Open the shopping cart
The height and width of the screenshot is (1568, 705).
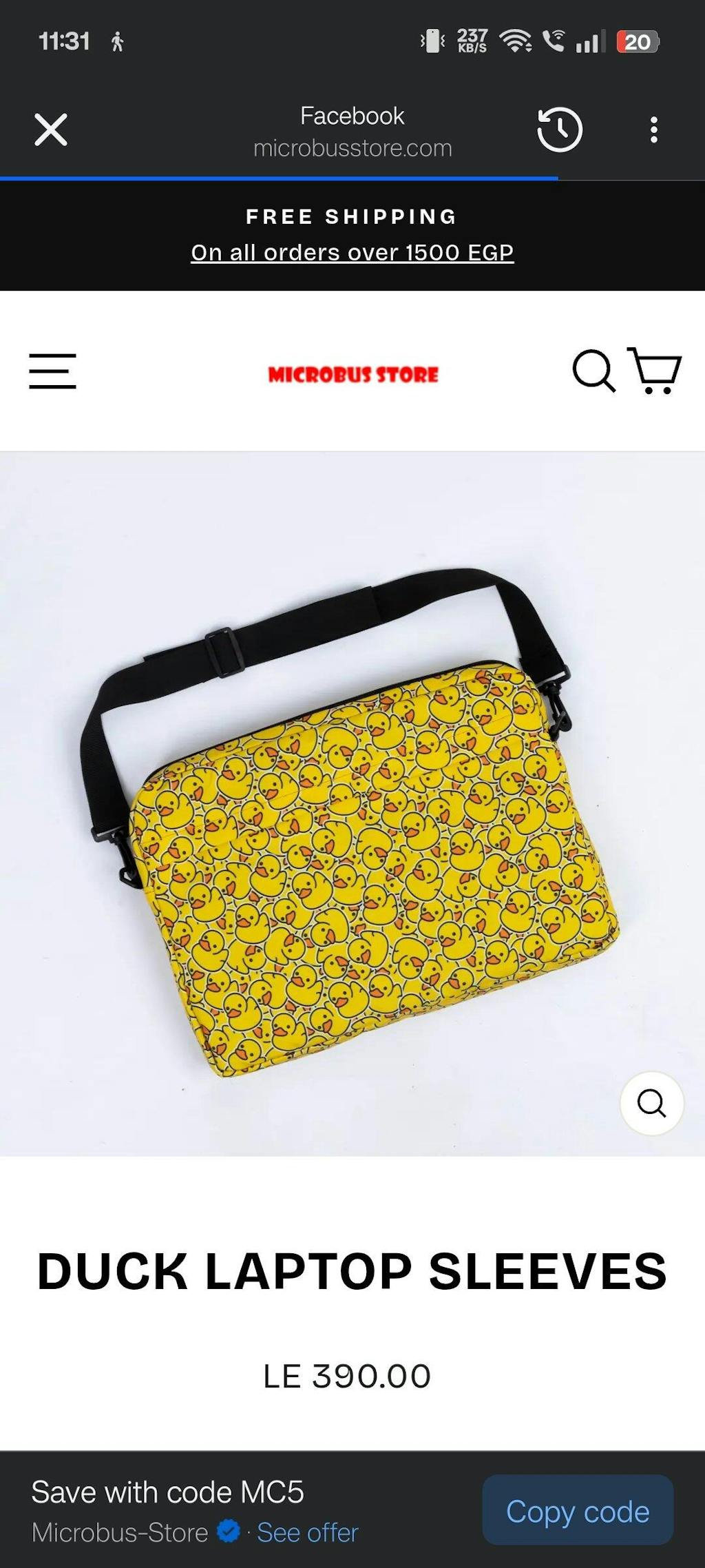[655, 371]
